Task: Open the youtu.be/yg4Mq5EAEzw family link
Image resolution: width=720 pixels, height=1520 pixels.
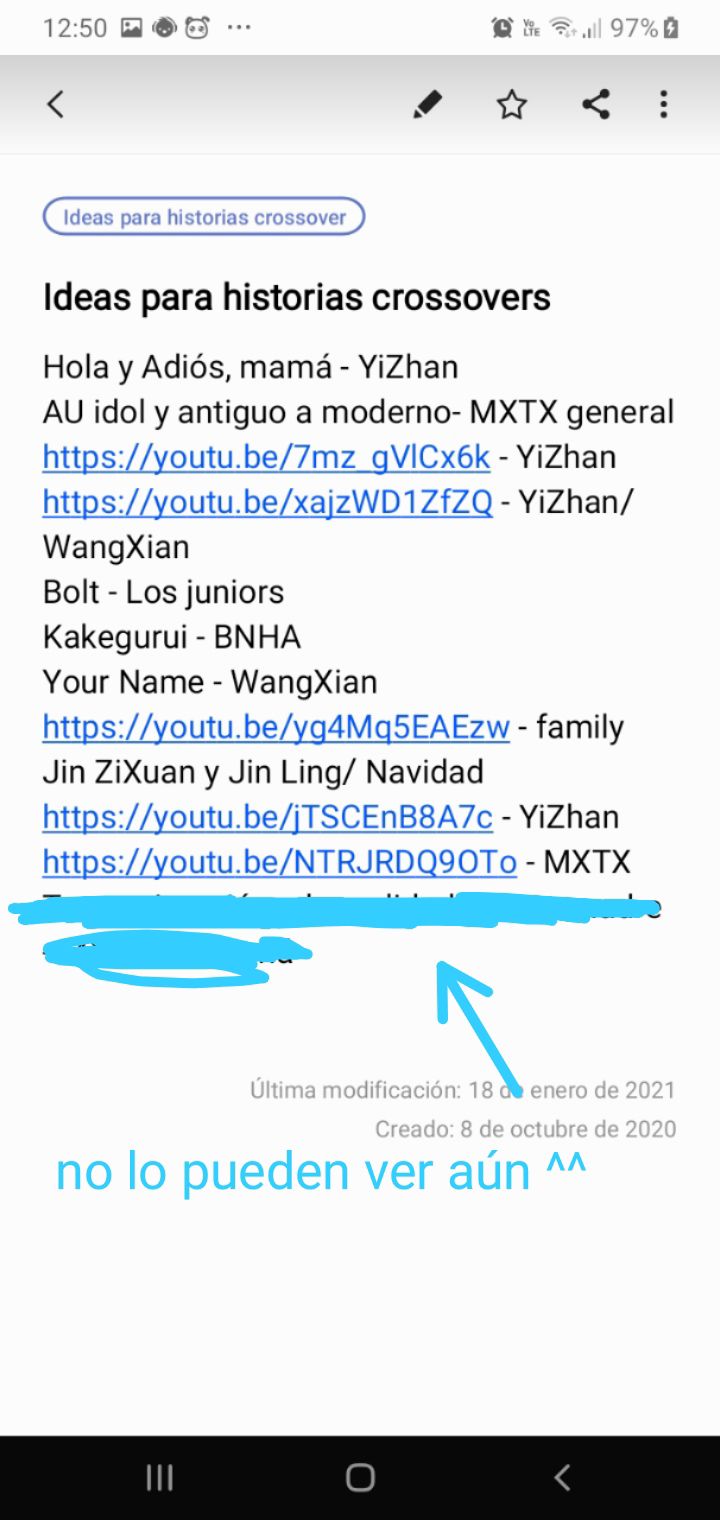Action: click(x=276, y=727)
